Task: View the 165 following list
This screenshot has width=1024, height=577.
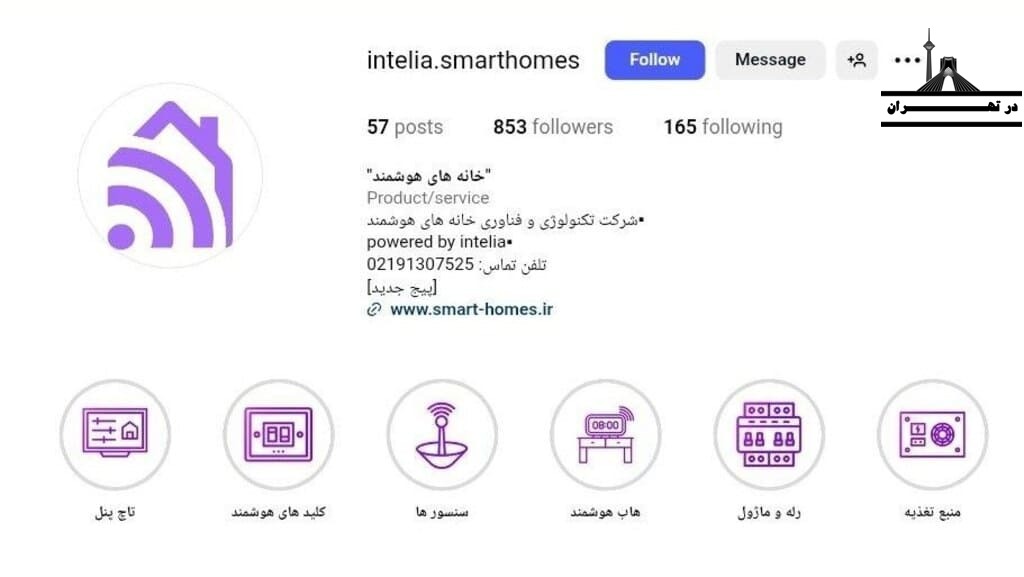Action: [722, 127]
